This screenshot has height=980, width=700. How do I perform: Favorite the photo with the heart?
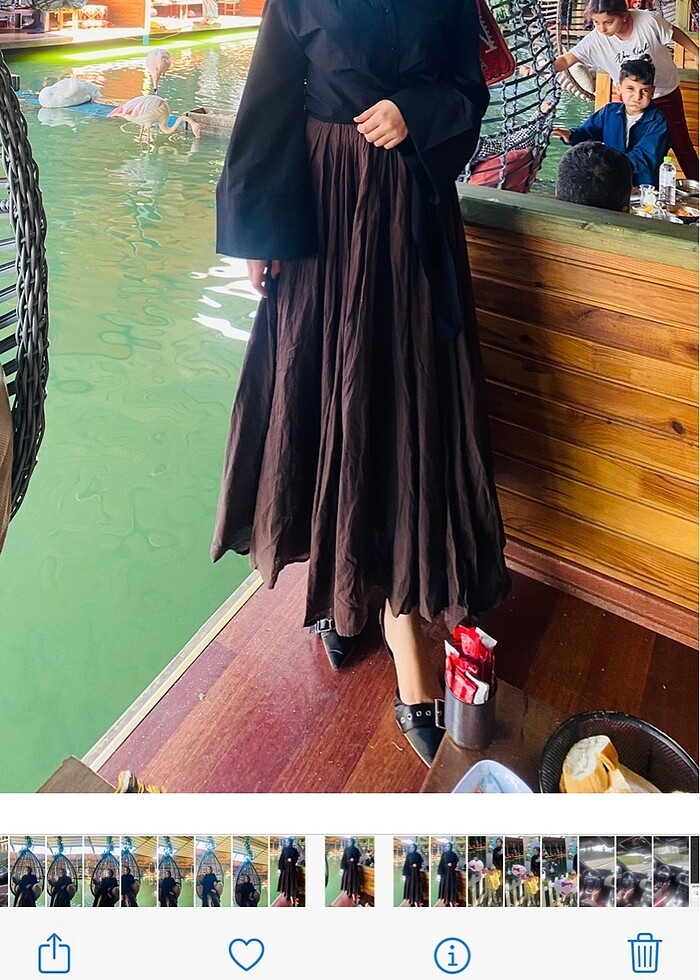tap(246, 954)
